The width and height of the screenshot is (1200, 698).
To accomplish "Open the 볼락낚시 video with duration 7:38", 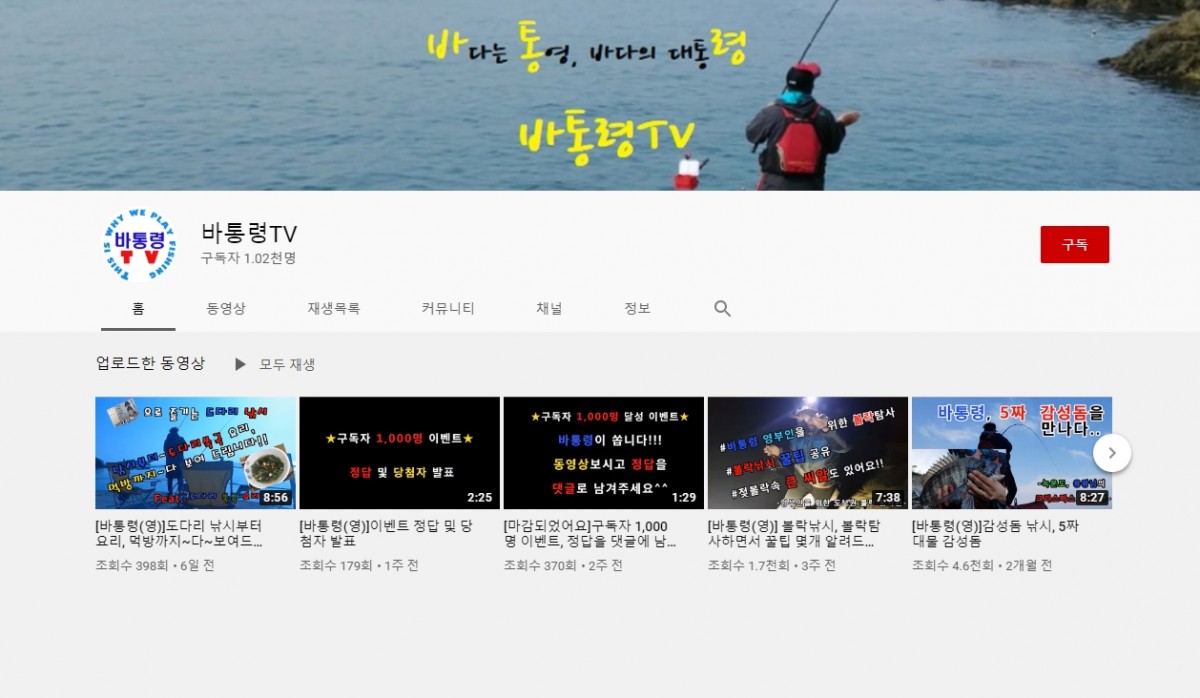I will (x=808, y=453).
